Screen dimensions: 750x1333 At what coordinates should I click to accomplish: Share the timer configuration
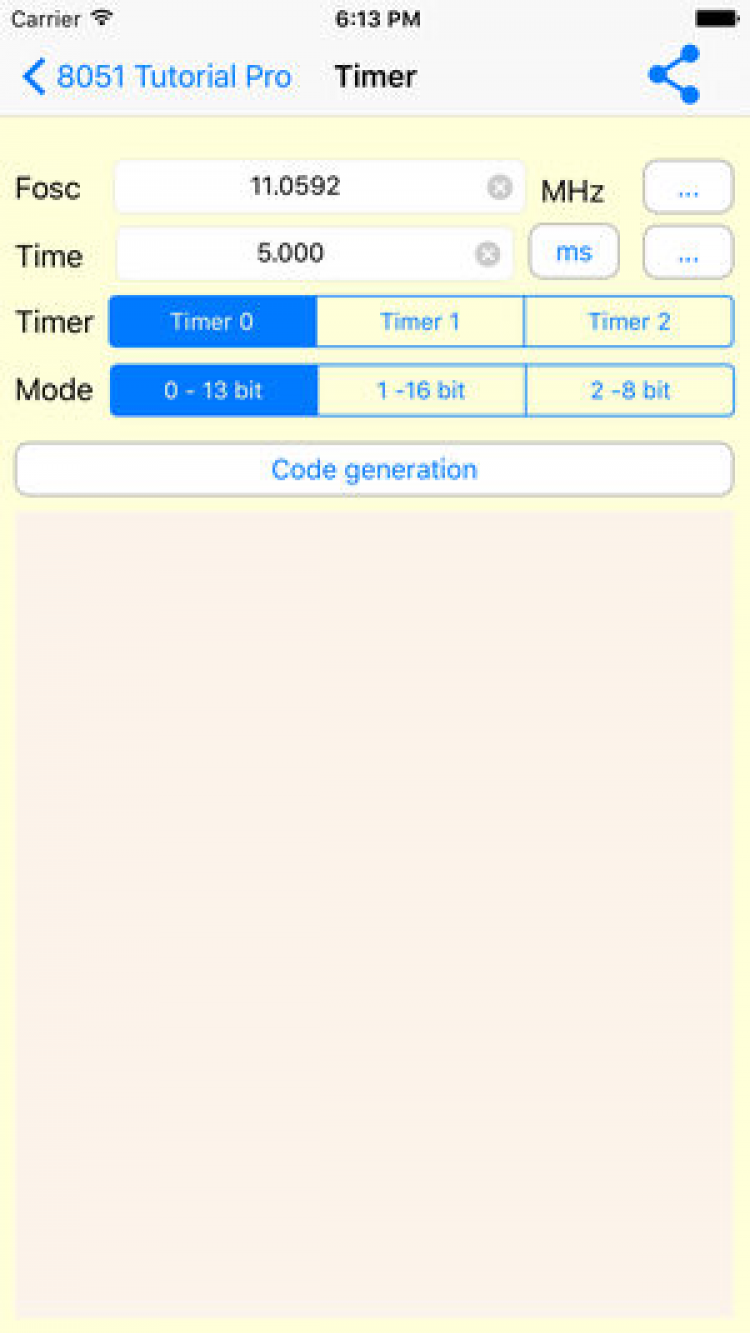pos(674,75)
